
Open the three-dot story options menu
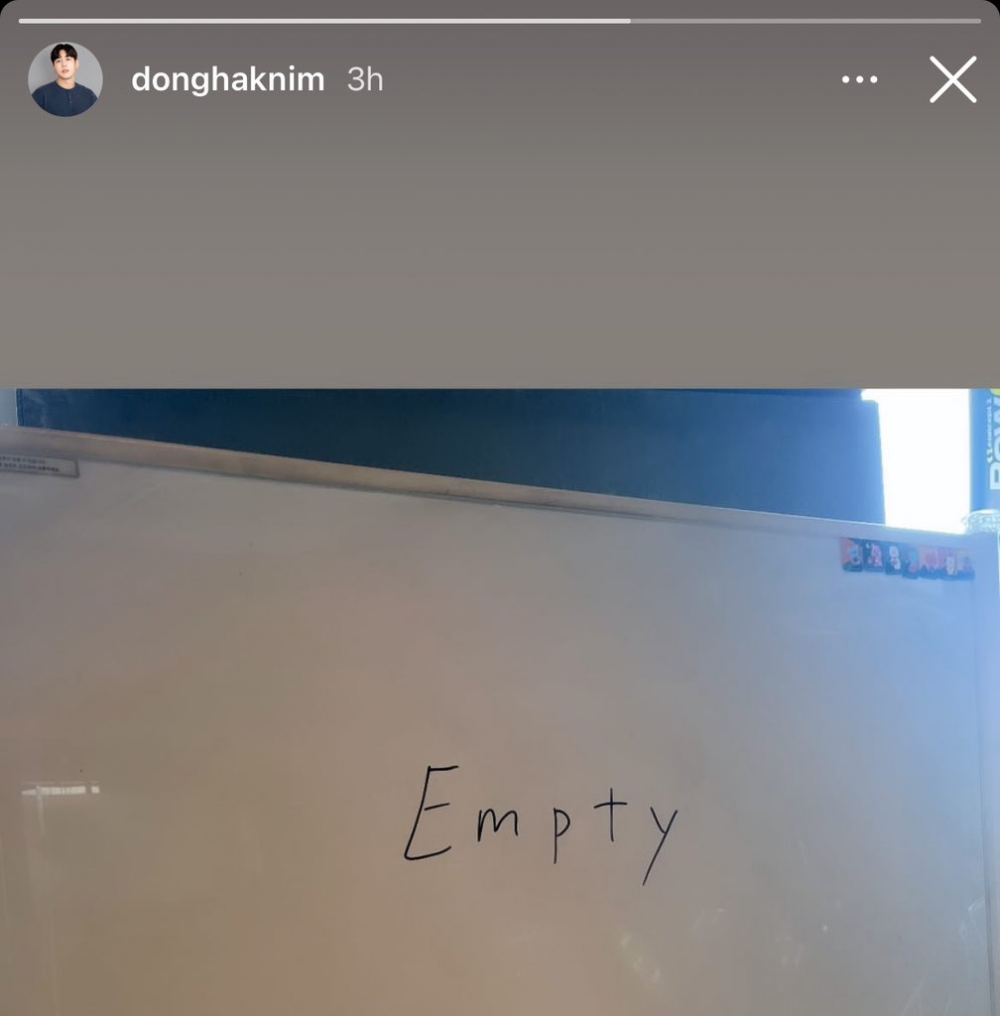859,80
